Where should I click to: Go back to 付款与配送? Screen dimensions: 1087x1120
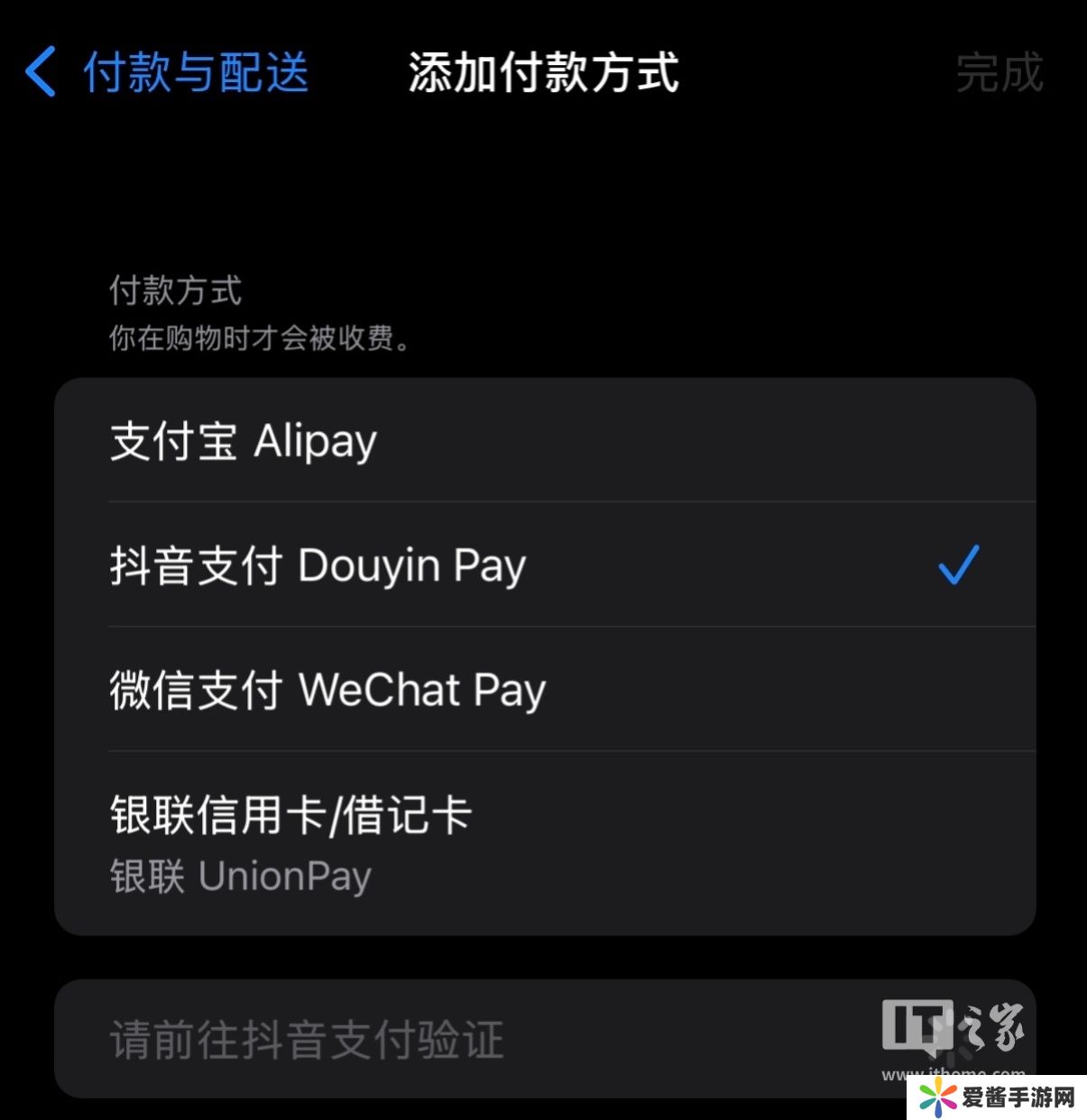point(167,72)
